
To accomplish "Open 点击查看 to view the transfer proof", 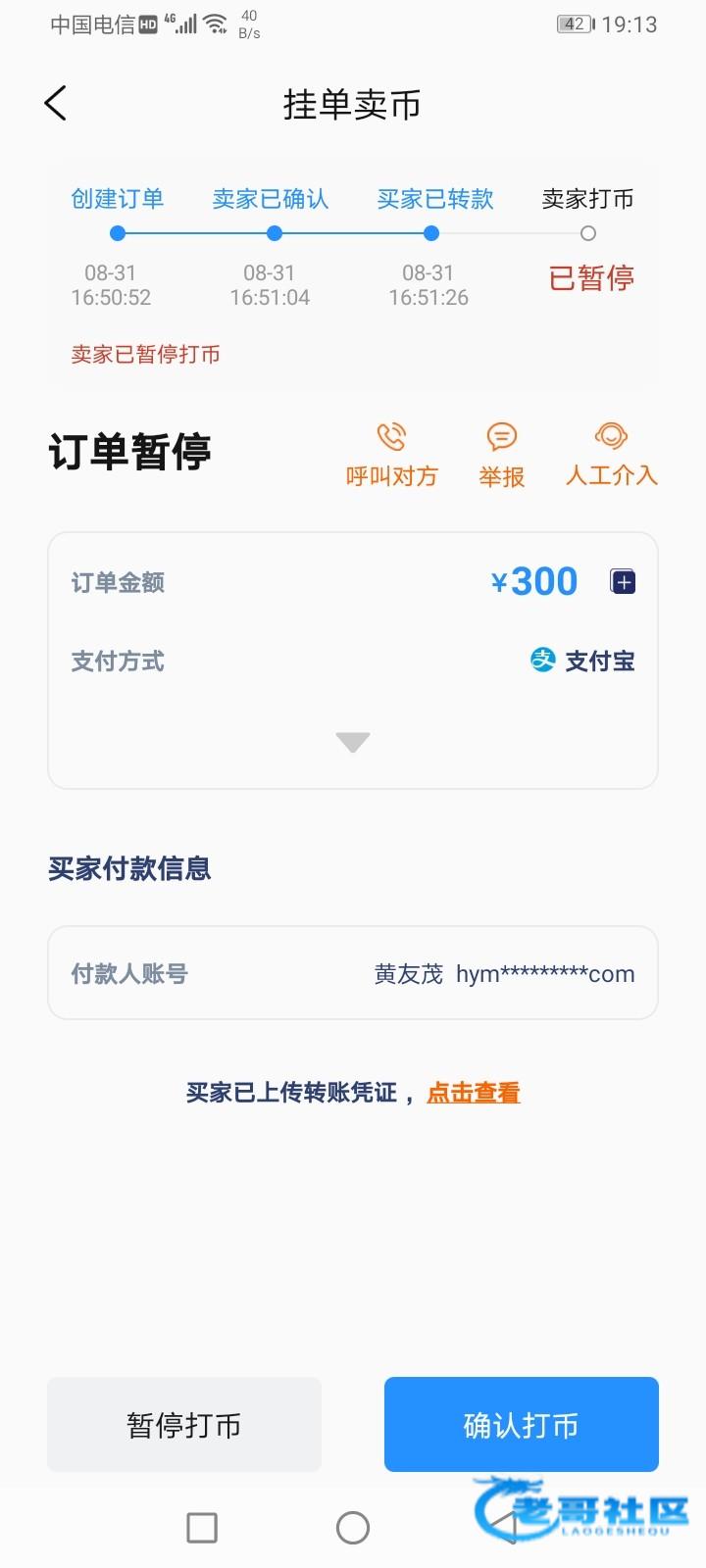I will tap(473, 1092).
